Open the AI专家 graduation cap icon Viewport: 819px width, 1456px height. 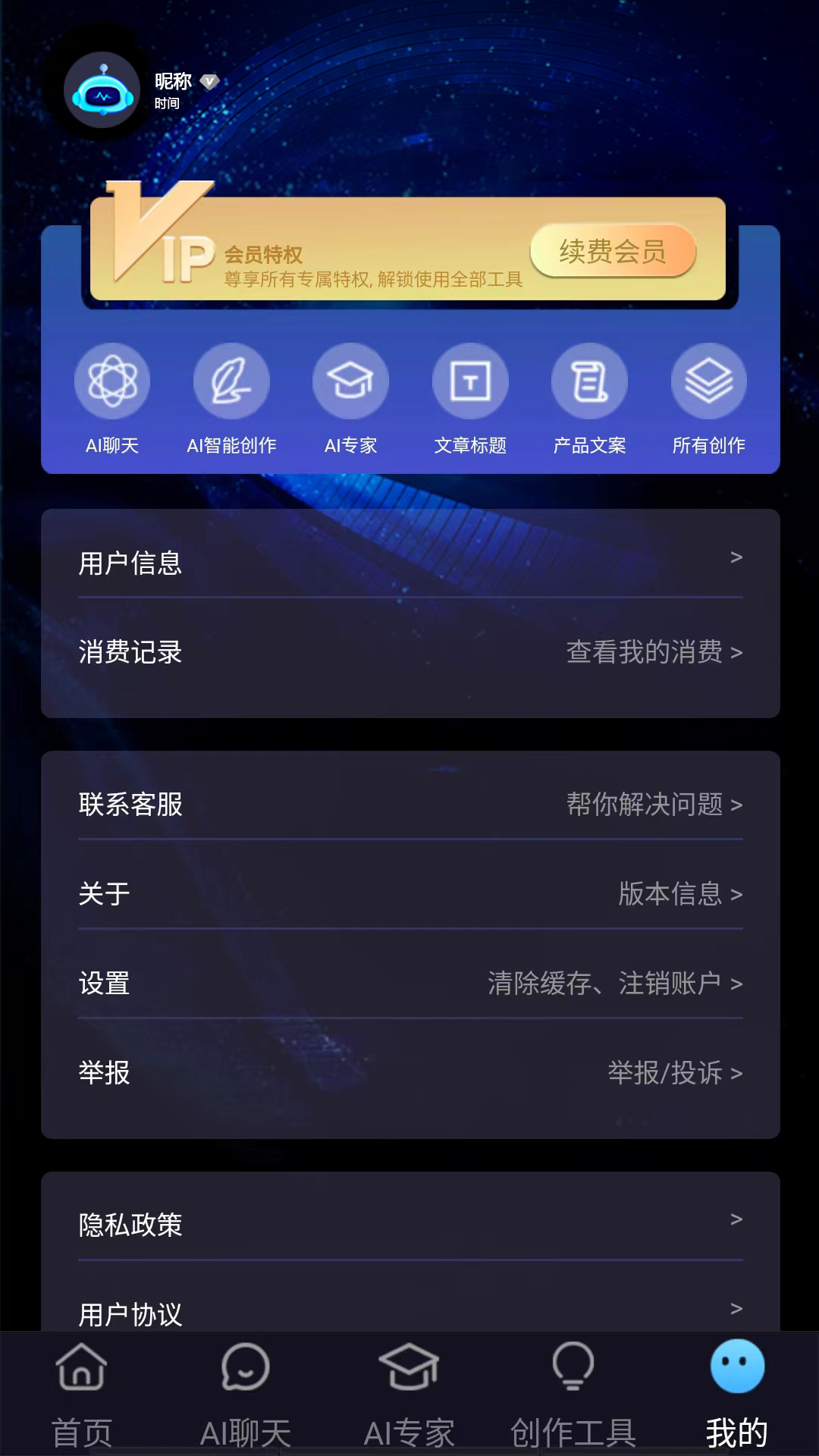click(350, 381)
